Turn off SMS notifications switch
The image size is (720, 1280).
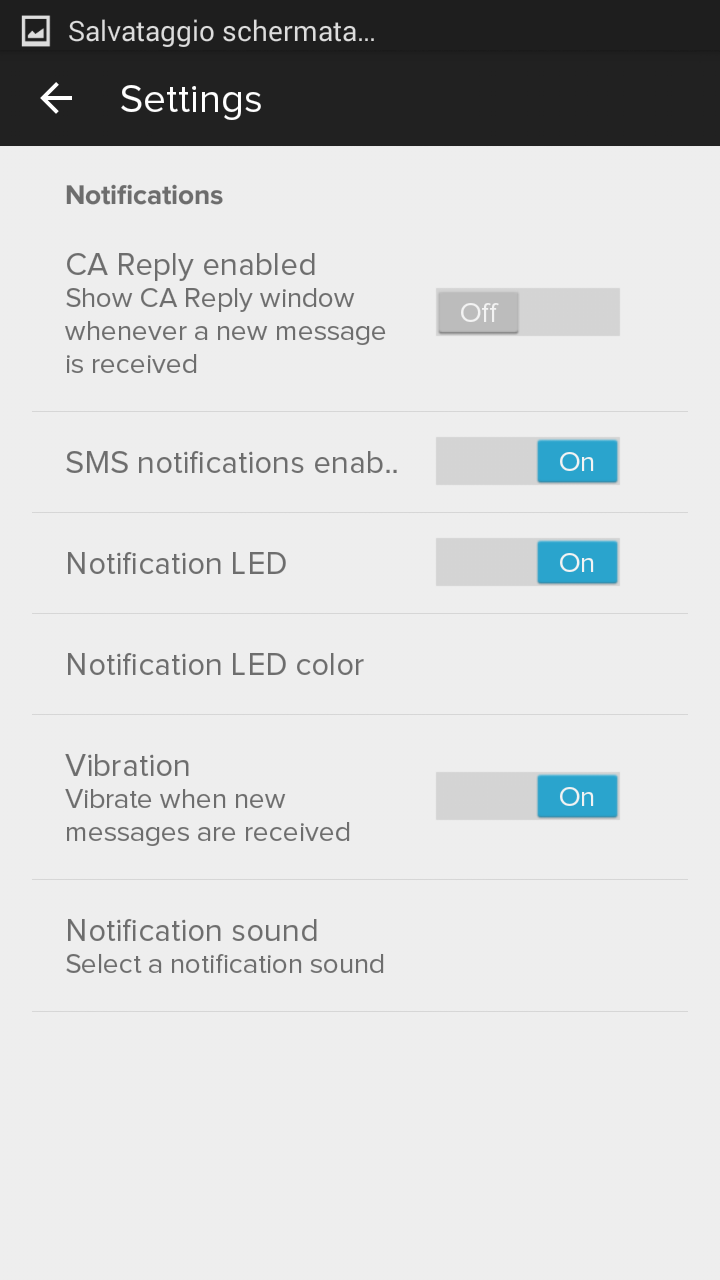(528, 462)
